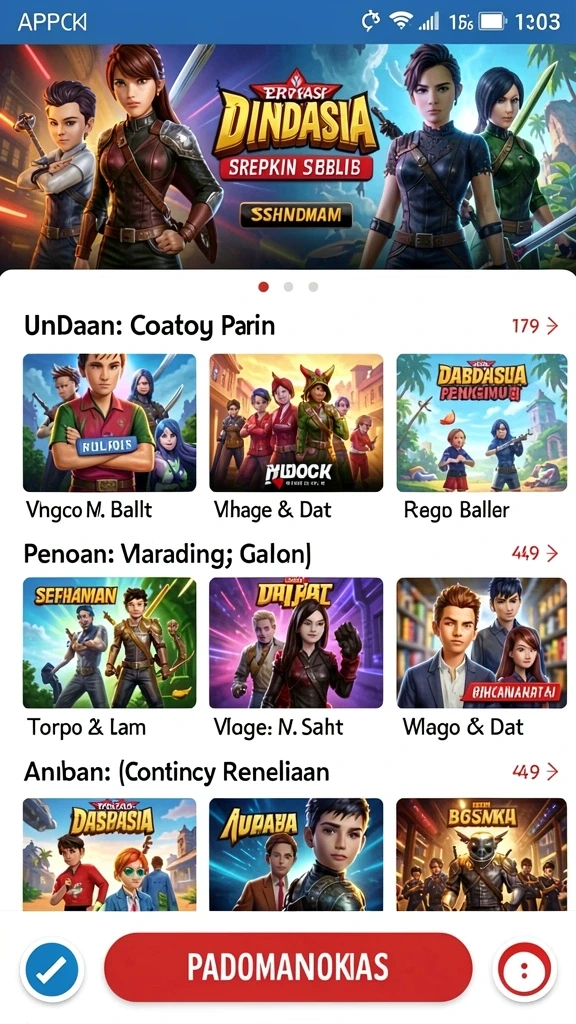Show more of Aniban: (Contincy Reneliaan section
This screenshot has width=576, height=1024.
point(535,771)
